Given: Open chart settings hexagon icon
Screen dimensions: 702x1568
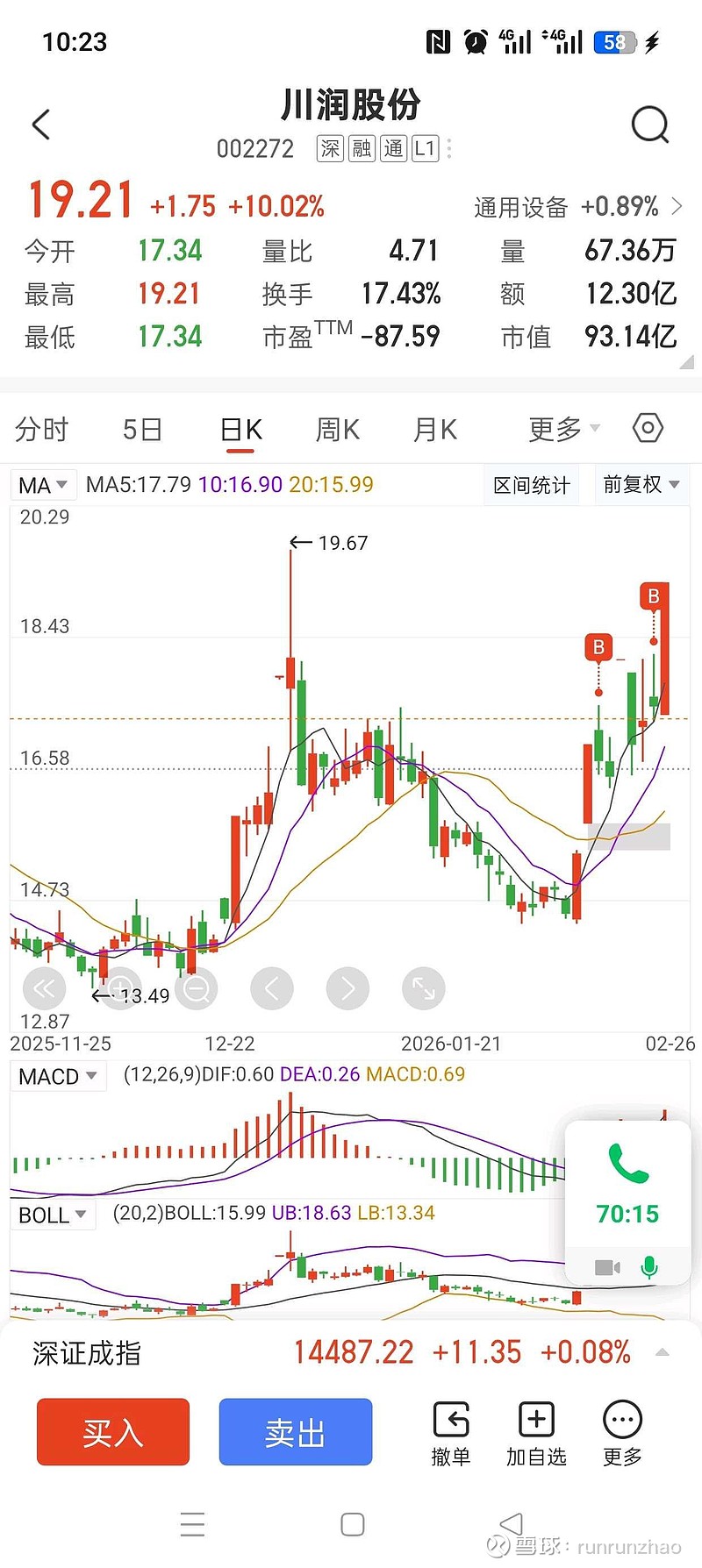Looking at the screenshot, I should click(x=648, y=429).
